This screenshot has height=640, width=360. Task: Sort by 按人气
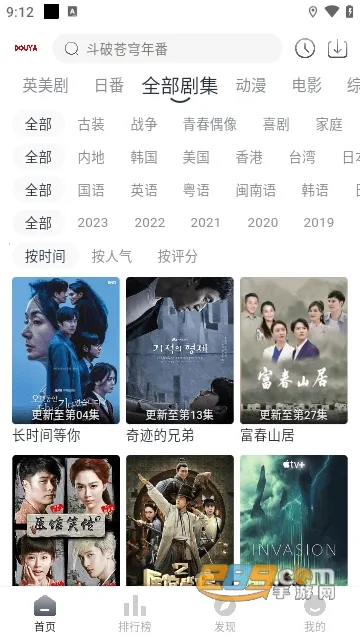tap(111, 256)
